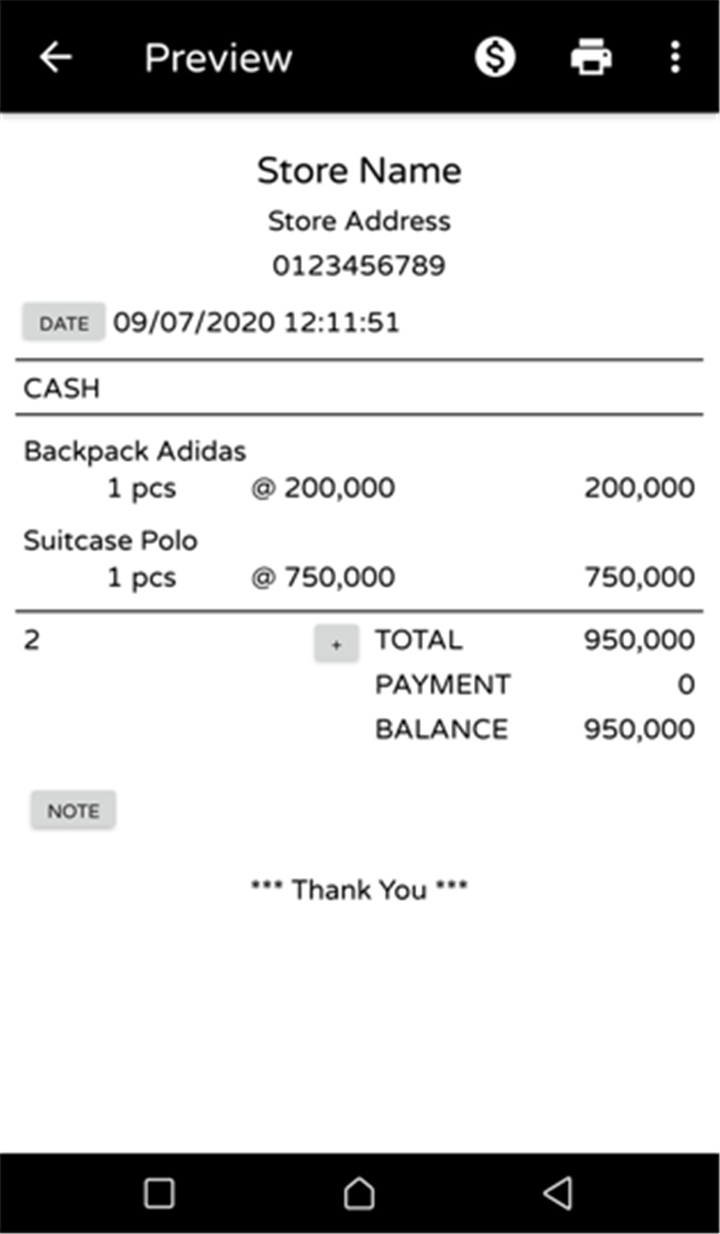Open the three-dot overflow menu

point(675,58)
